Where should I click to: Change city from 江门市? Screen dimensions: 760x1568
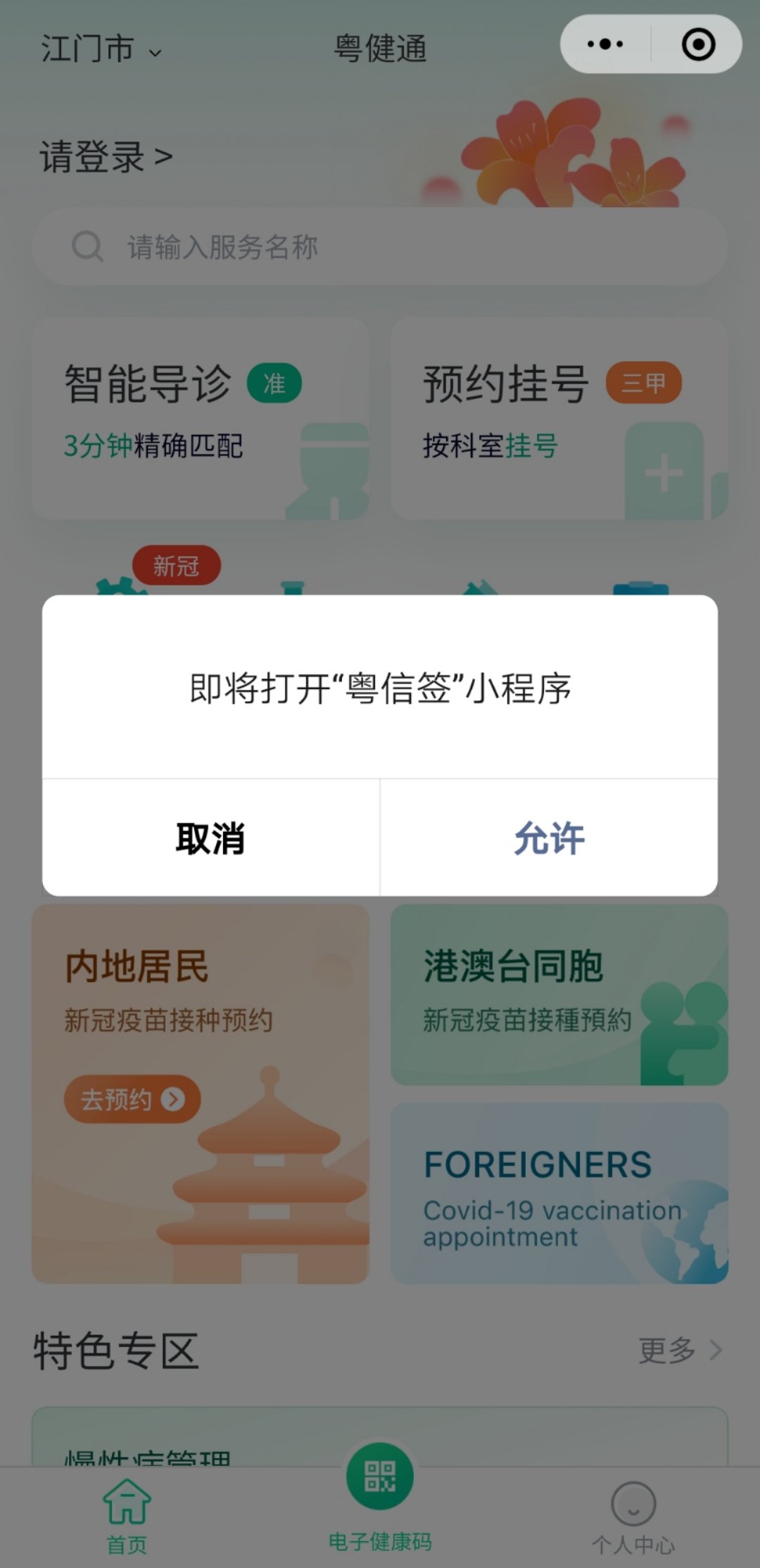[101, 49]
